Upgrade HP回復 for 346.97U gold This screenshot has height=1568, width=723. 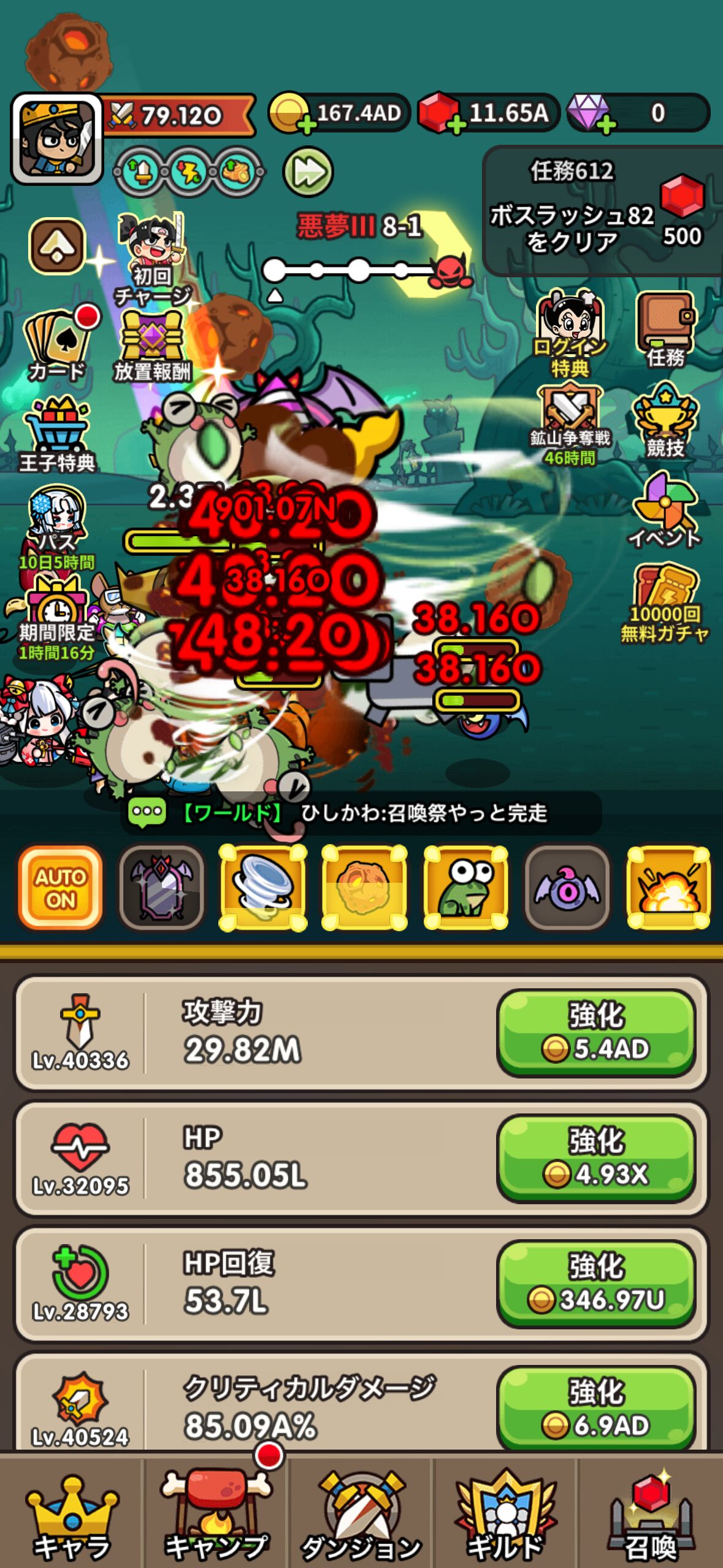[595, 1283]
